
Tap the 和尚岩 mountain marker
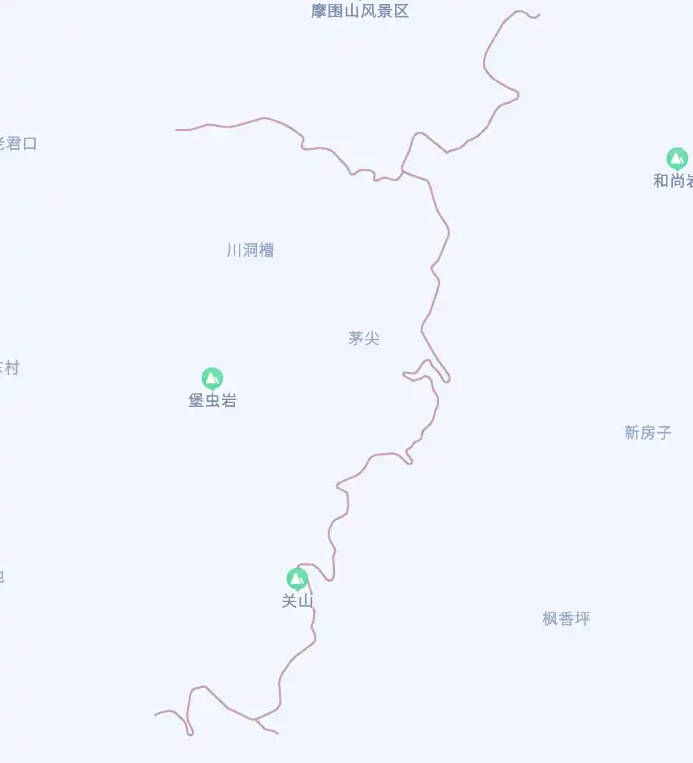coord(677,159)
